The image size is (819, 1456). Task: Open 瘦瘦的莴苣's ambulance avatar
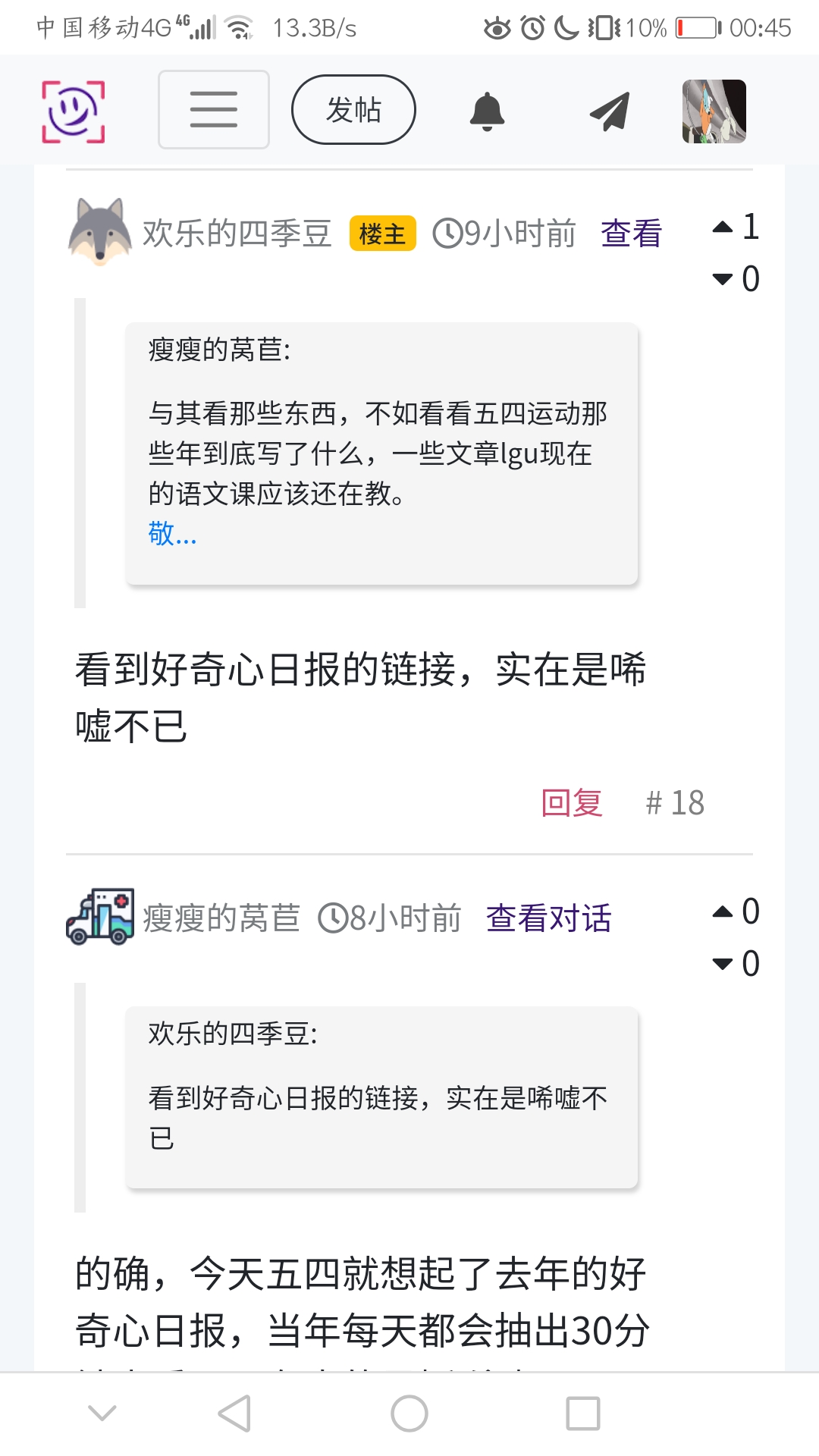click(100, 917)
